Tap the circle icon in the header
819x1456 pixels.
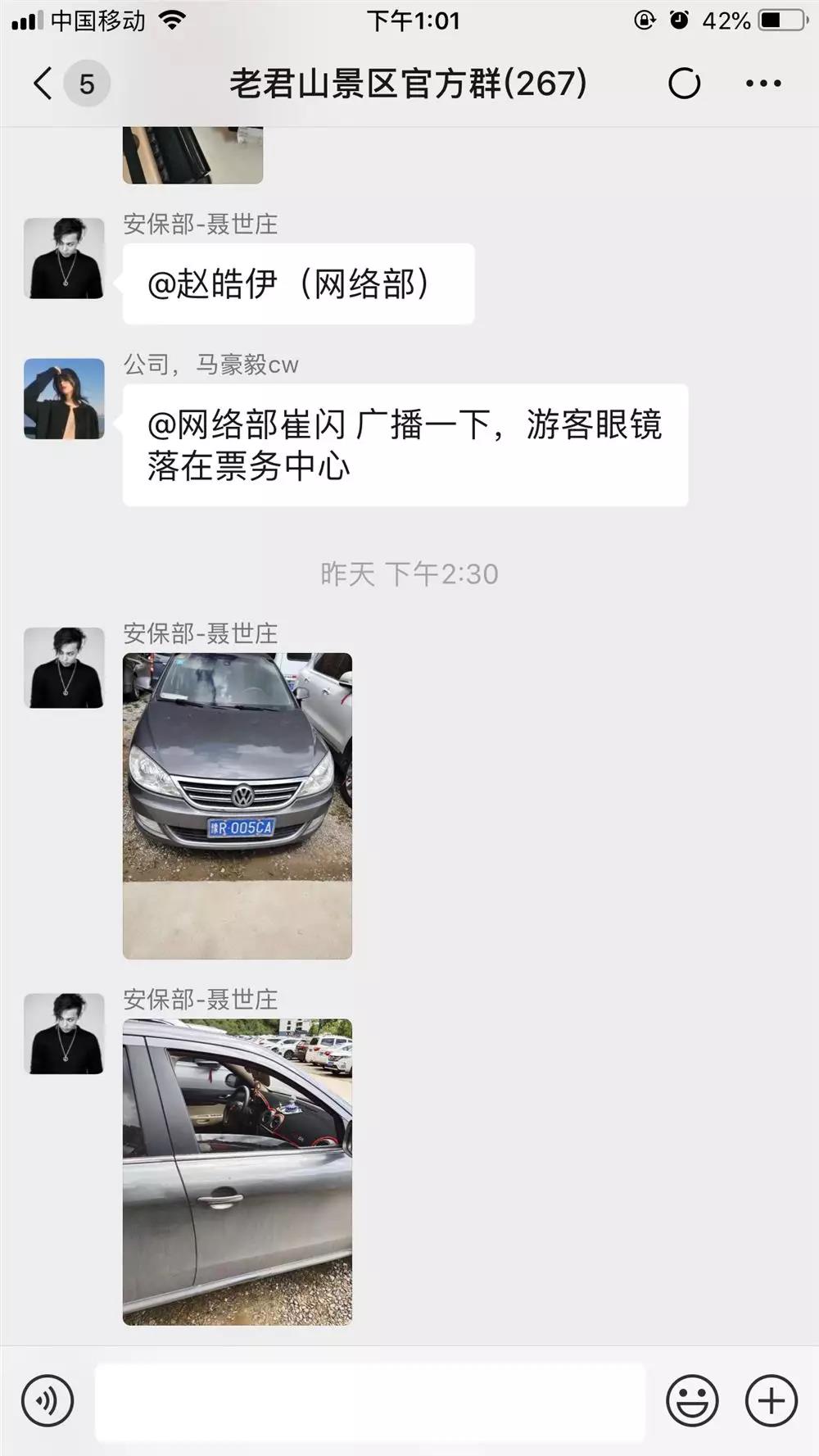click(684, 84)
